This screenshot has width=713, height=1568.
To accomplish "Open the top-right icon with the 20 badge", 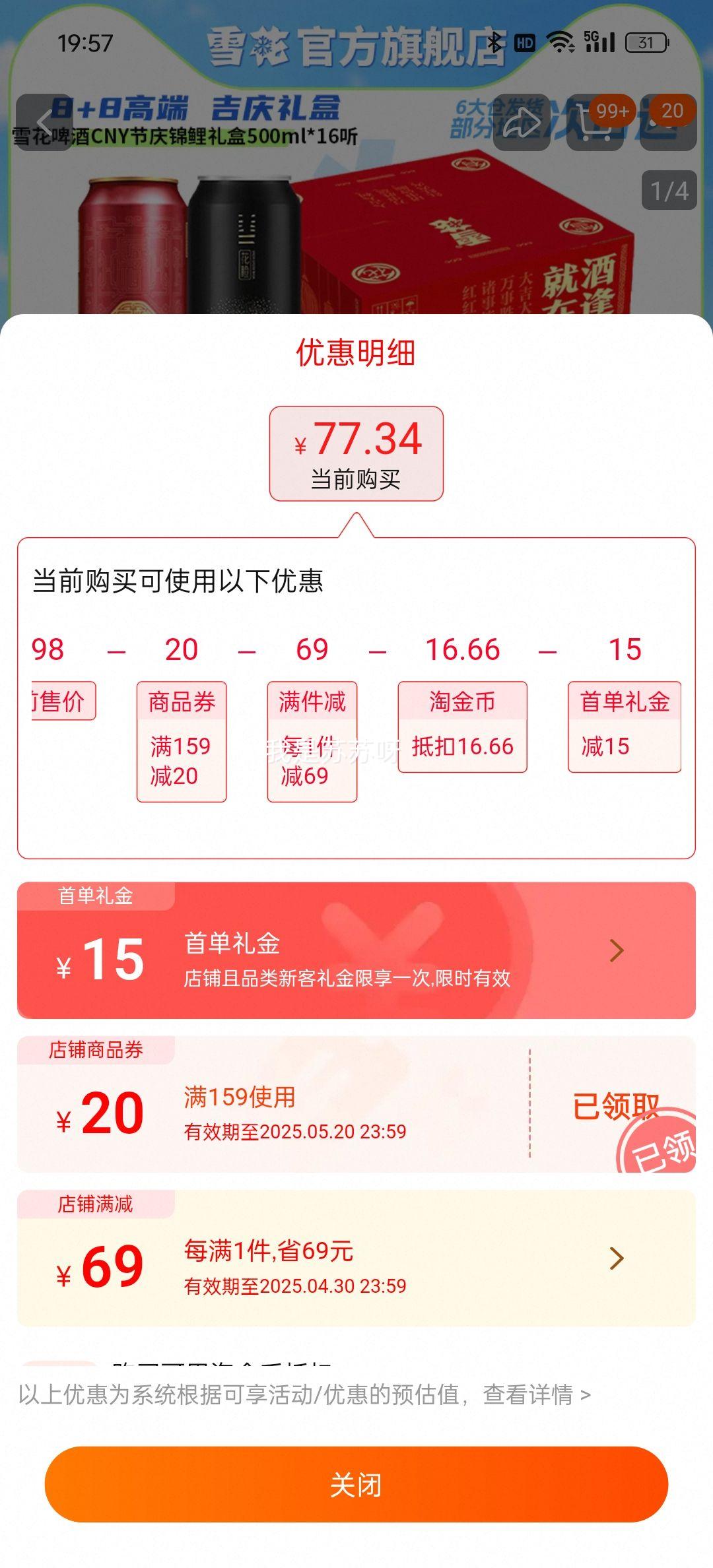I will tap(668, 123).
